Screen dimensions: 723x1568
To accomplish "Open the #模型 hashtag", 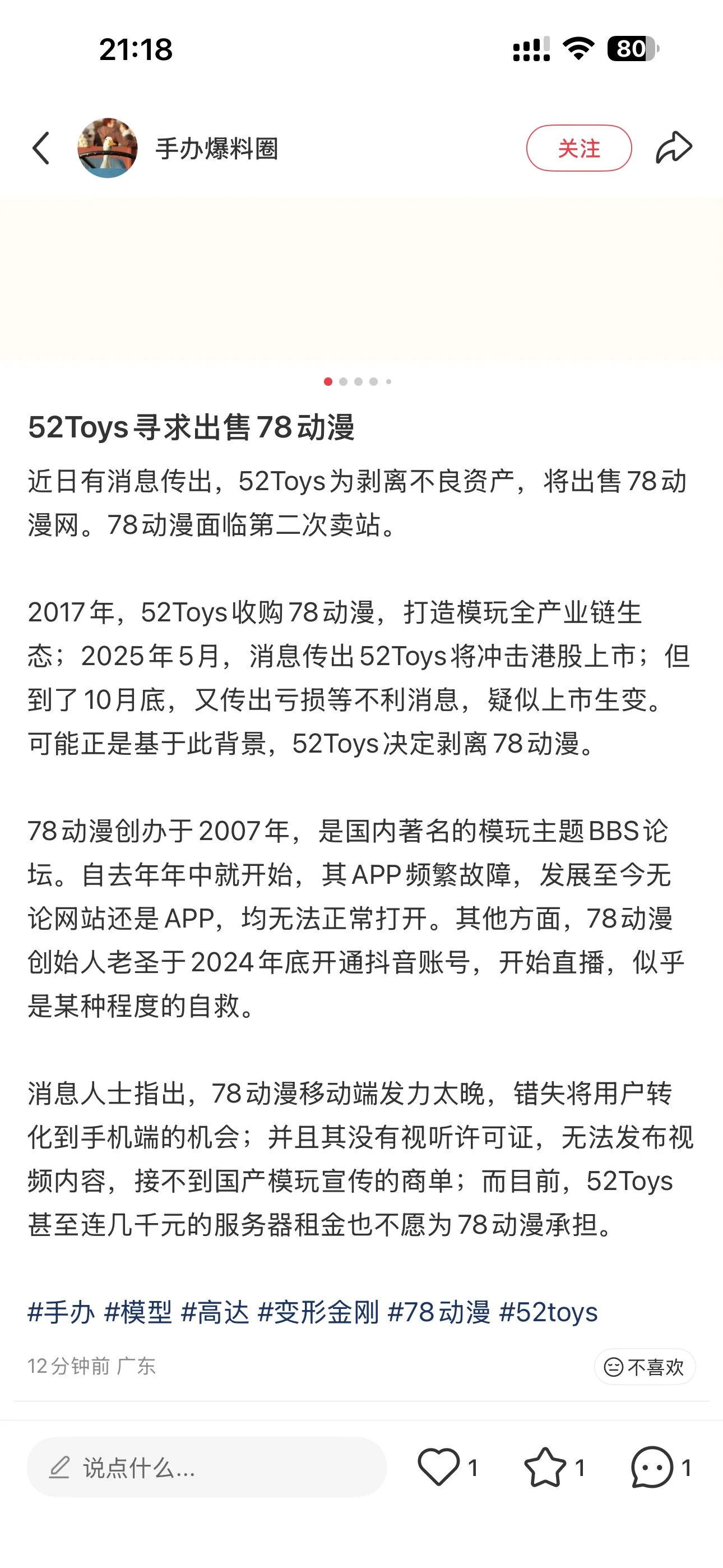I will (x=138, y=1312).
